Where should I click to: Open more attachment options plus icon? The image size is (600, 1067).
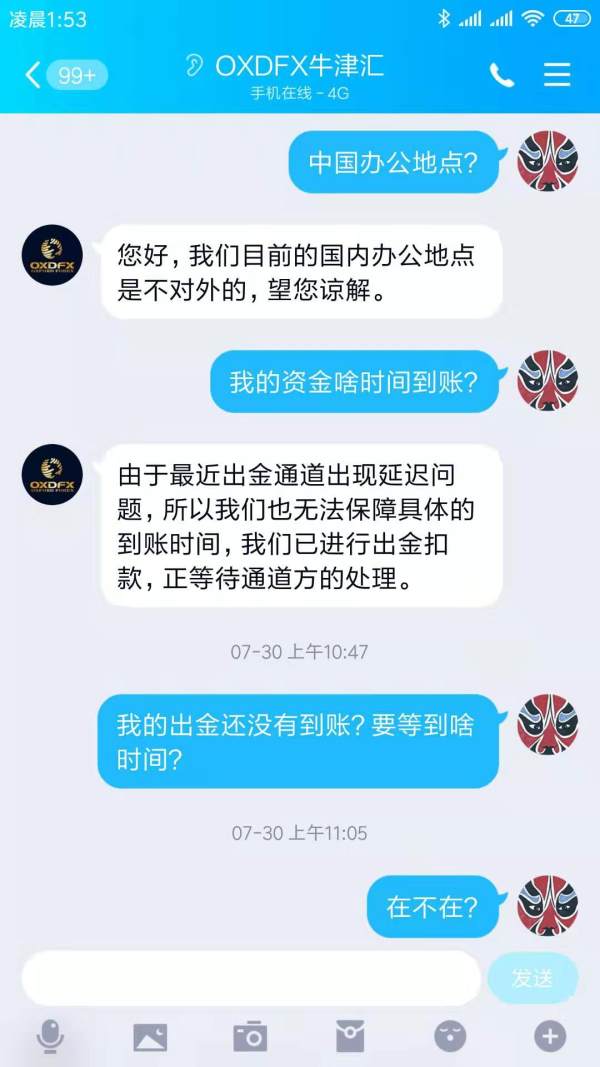tap(550, 1037)
